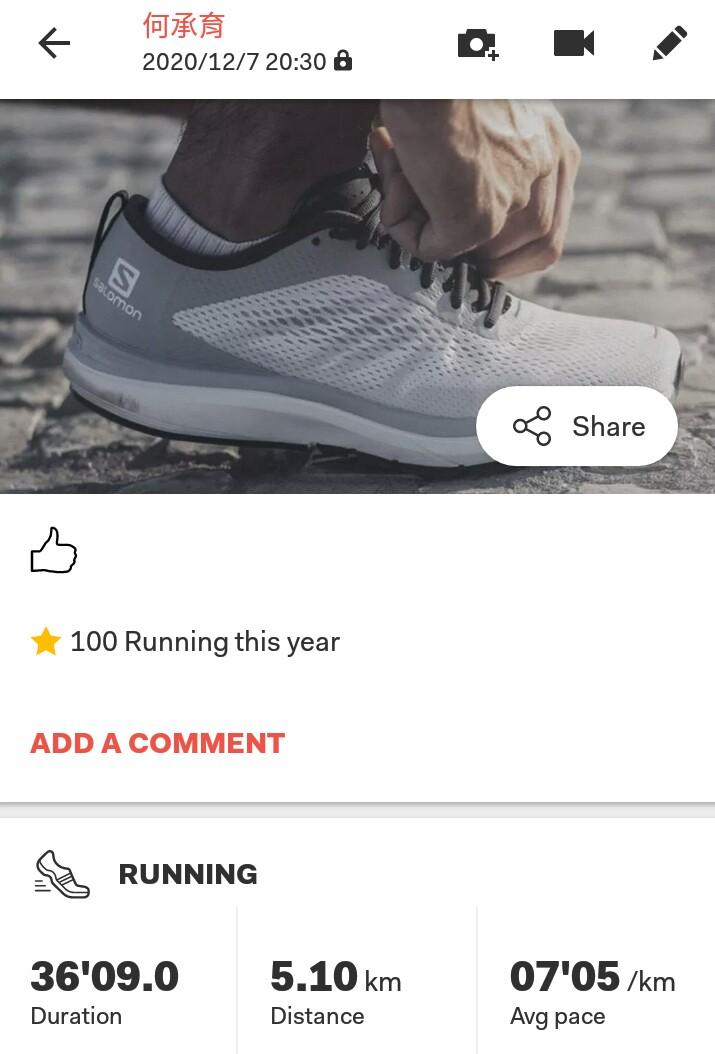Add a video with the camcorder icon
The image size is (715, 1054).
[x=574, y=43]
